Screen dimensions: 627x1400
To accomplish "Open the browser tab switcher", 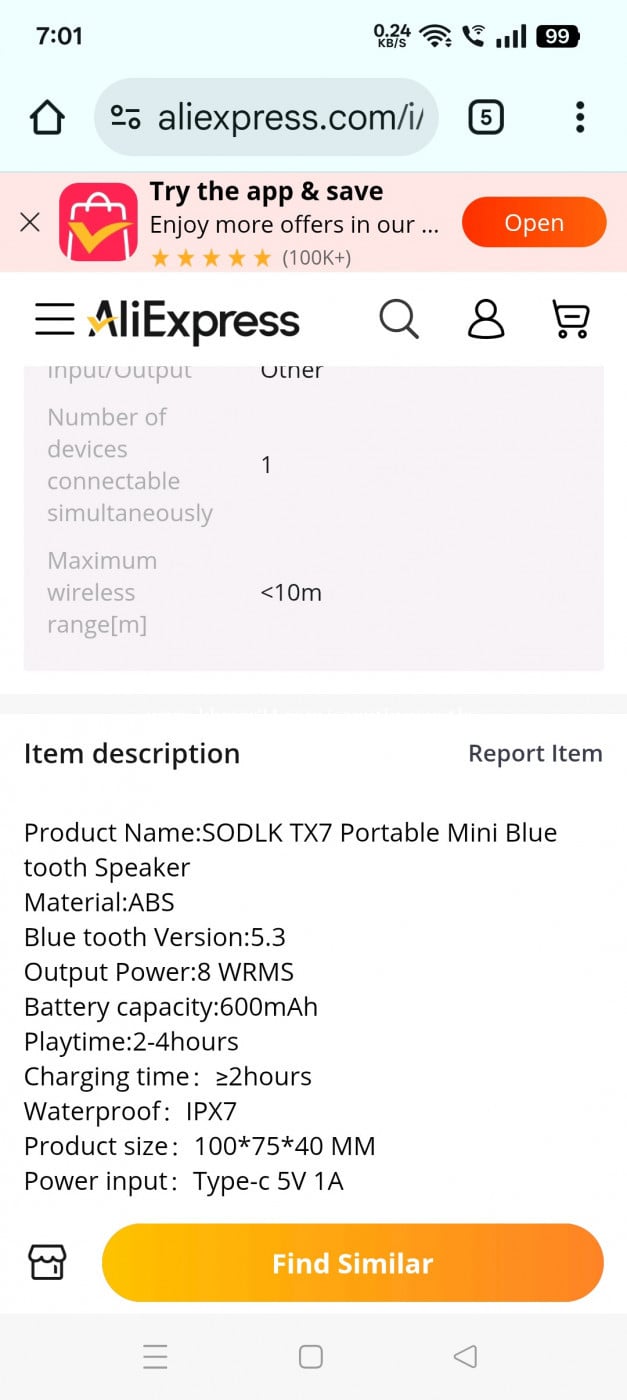I will click(x=485, y=118).
